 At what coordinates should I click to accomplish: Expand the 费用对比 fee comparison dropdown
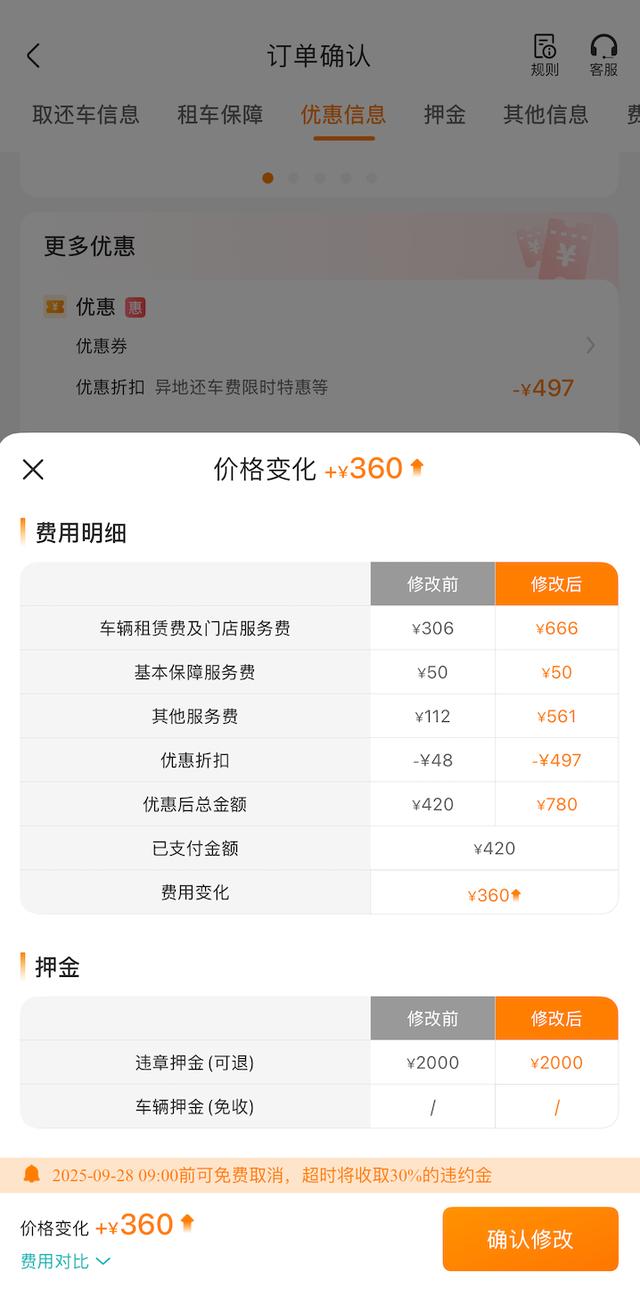[x=66, y=1262]
